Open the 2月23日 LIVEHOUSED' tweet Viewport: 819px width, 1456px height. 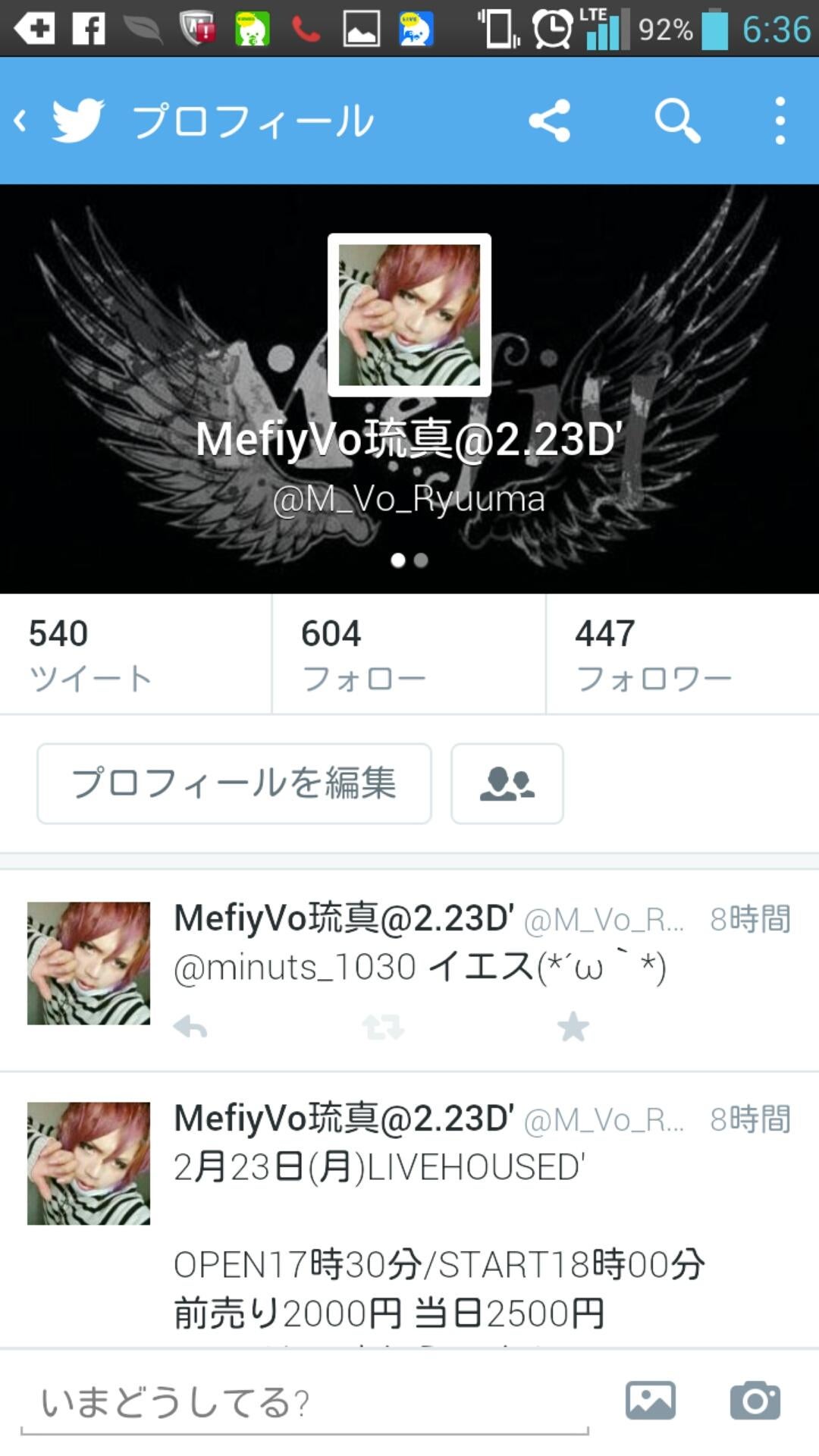[x=455, y=1213]
